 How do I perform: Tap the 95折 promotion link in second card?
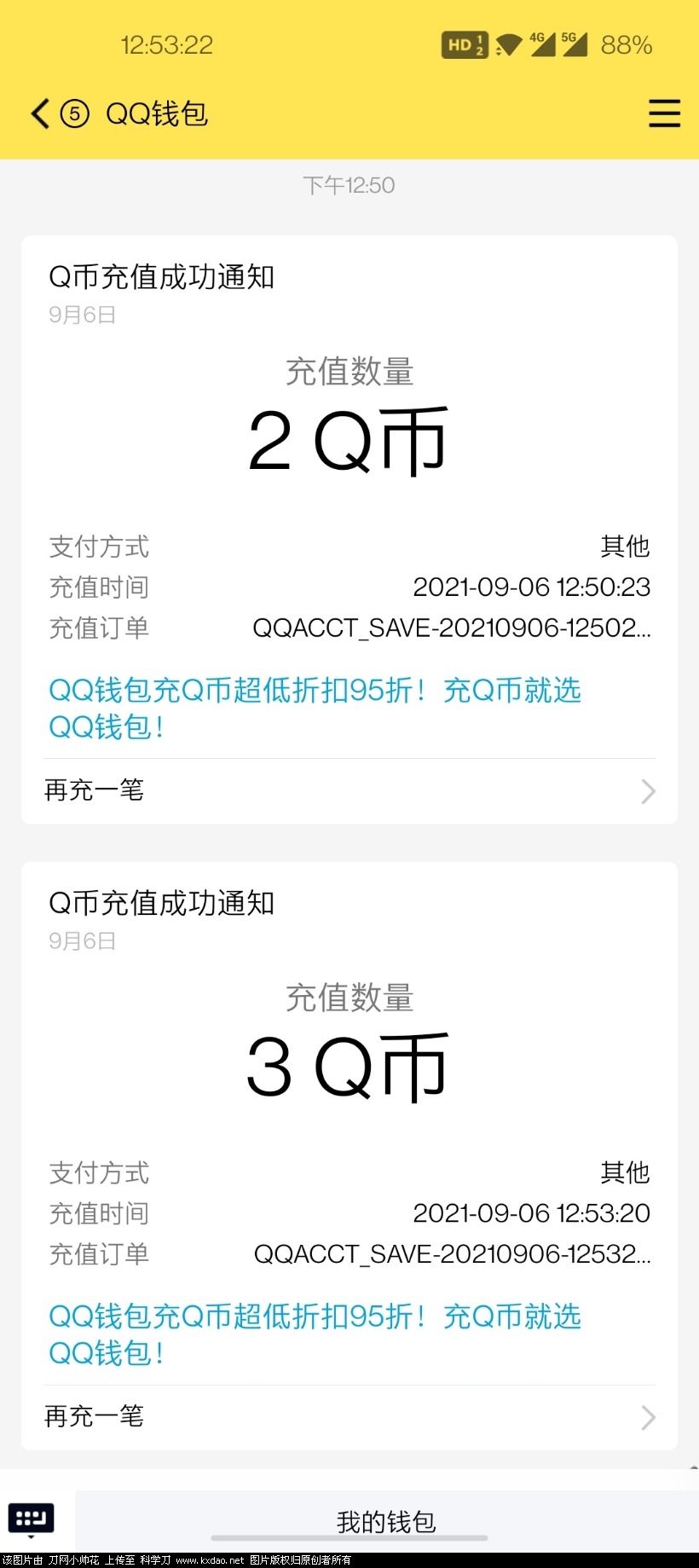(x=314, y=1334)
